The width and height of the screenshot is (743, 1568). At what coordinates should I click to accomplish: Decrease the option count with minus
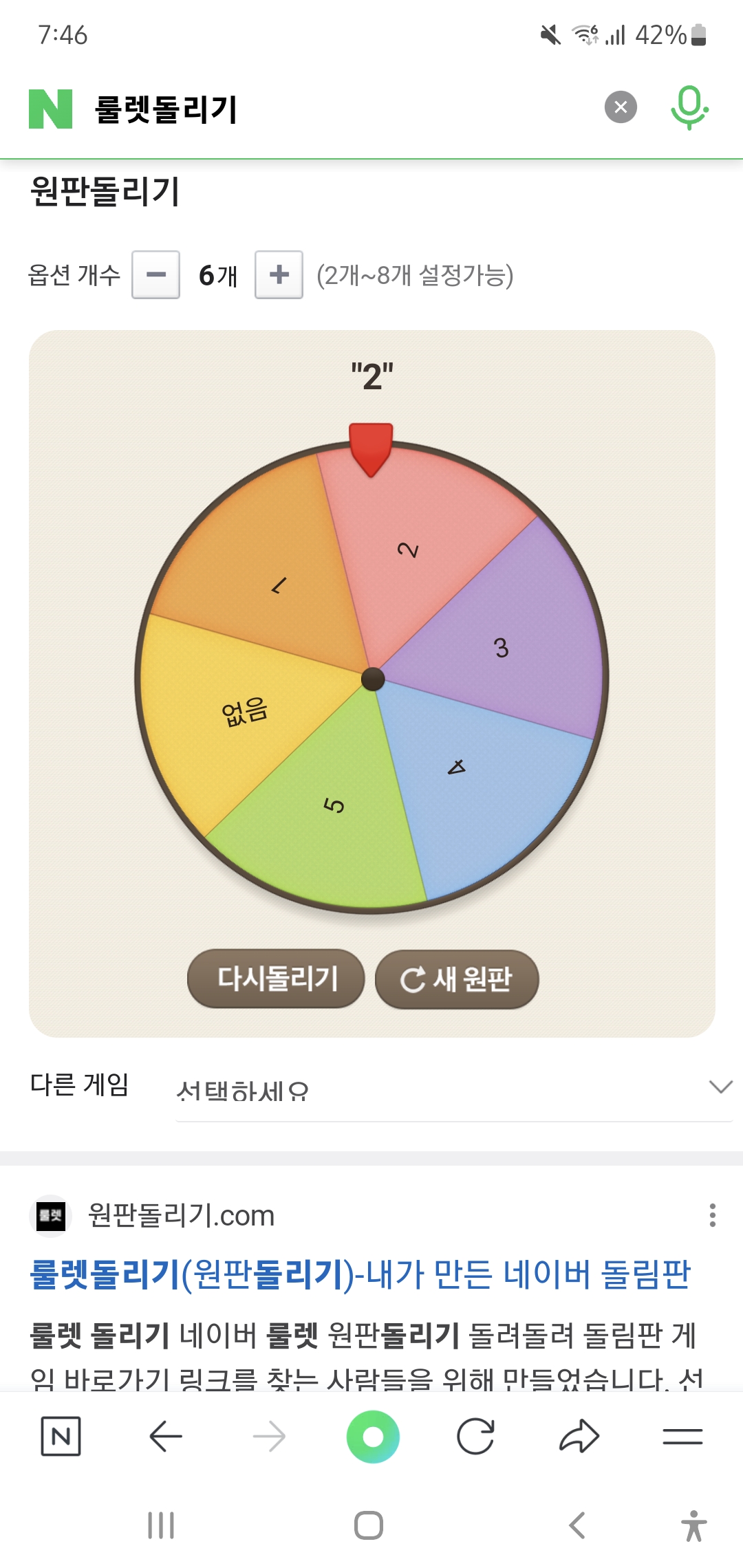click(156, 275)
